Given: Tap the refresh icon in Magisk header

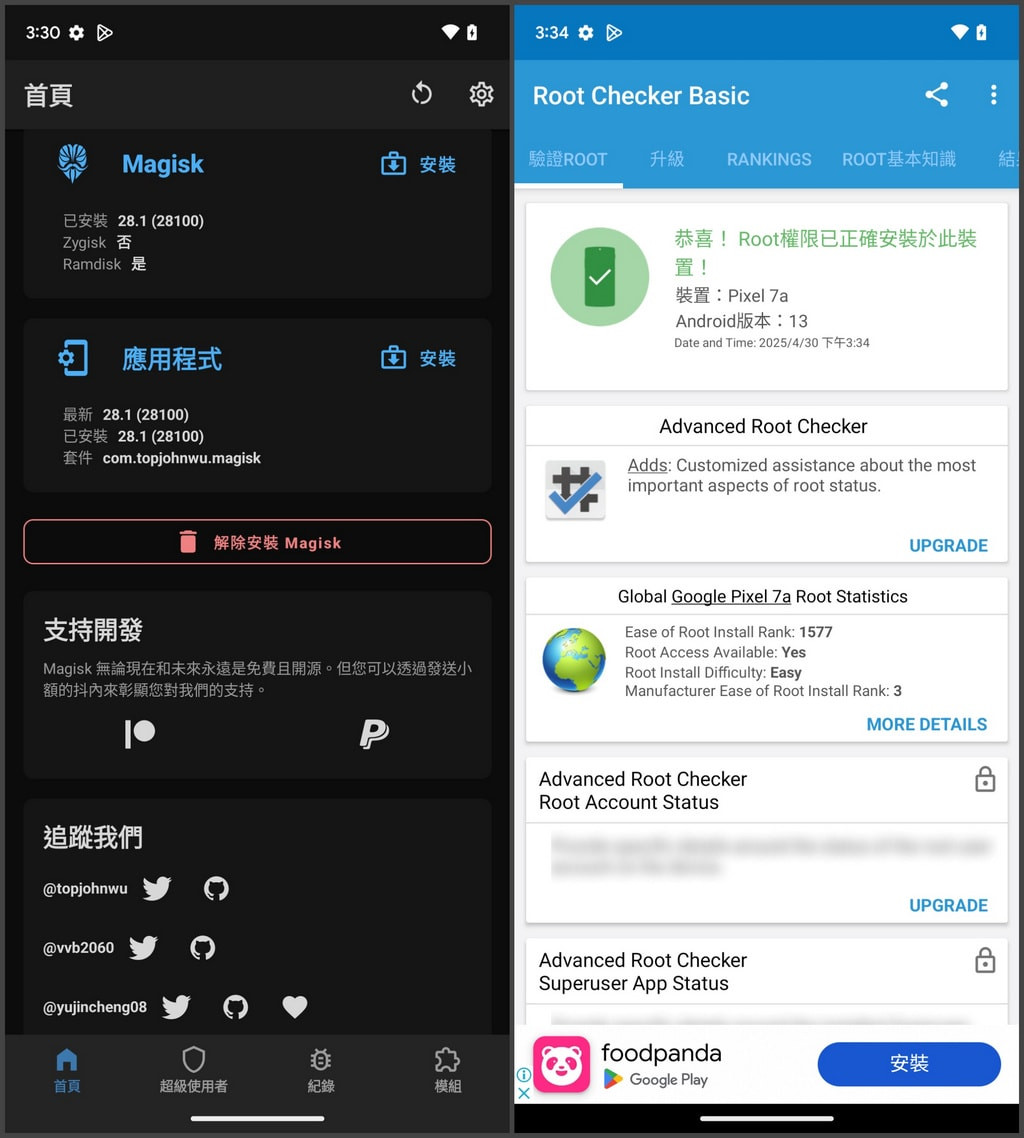Looking at the screenshot, I should tap(422, 94).
